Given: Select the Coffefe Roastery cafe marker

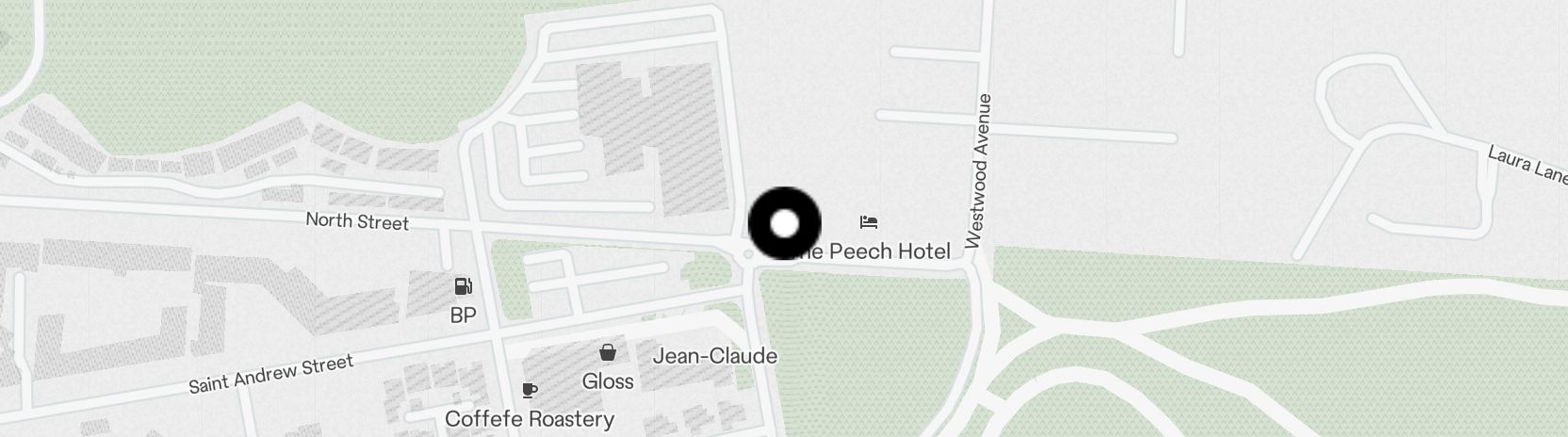Looking at the screenshot, I should tap(530, 390).
